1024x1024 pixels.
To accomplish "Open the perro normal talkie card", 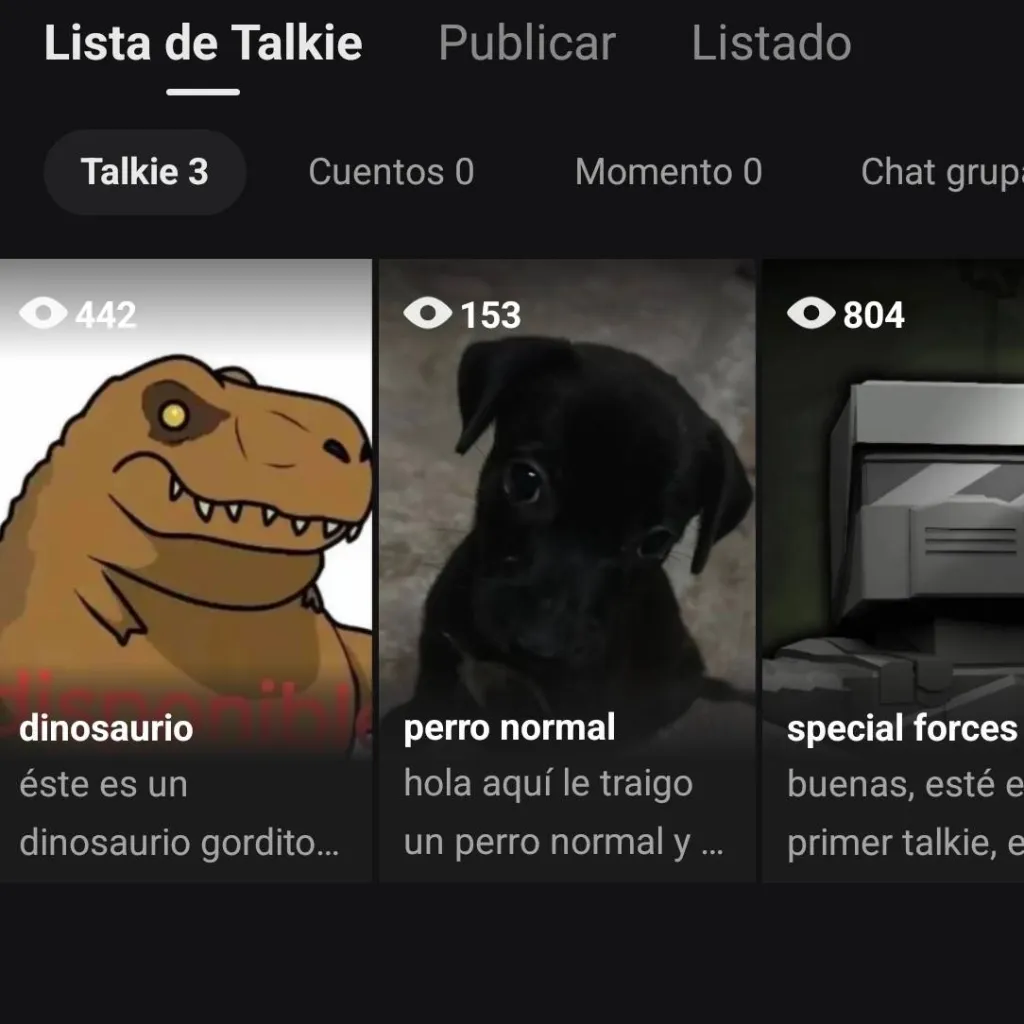I will (567, 570).
